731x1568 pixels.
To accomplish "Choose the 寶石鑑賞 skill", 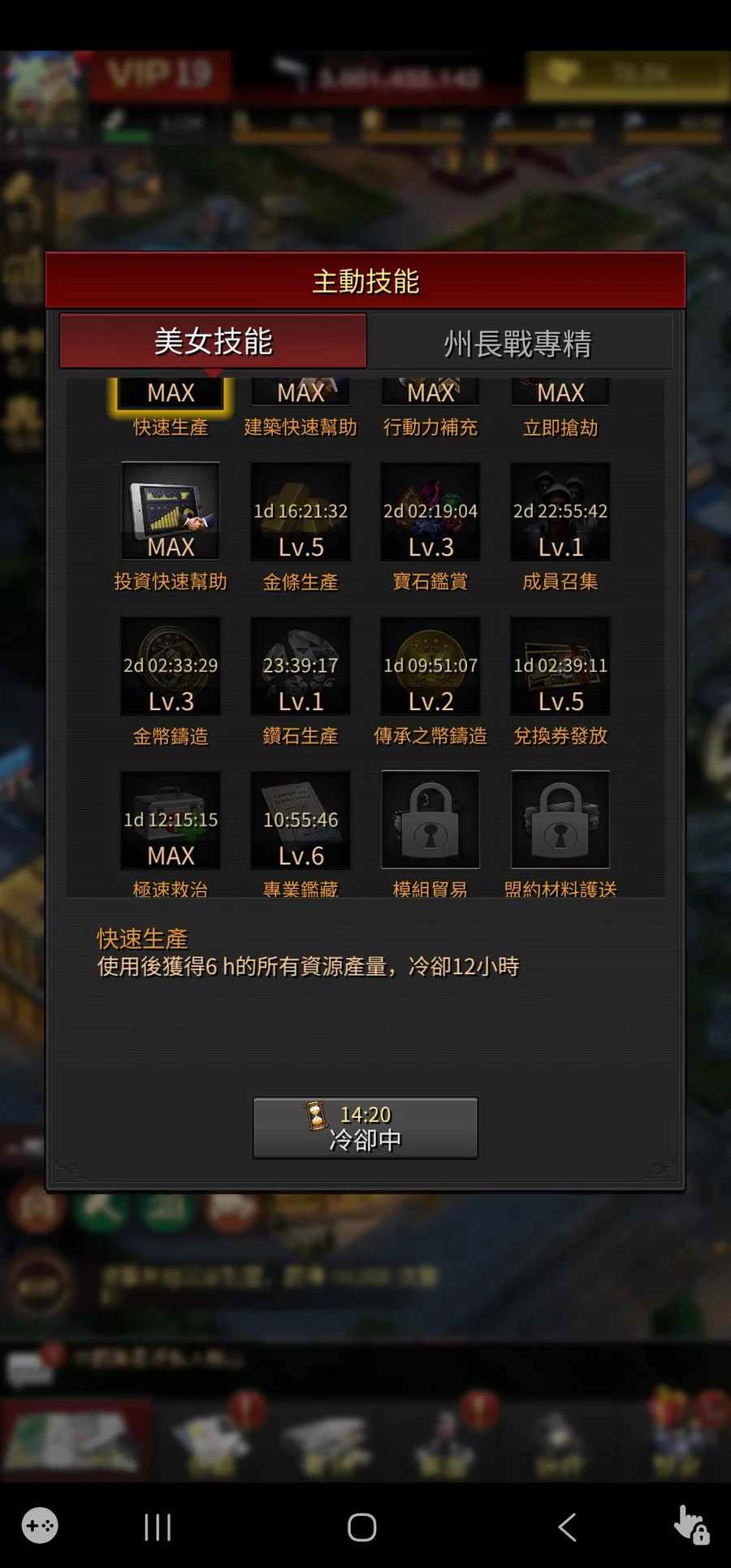I will pyautogui.click(x=430, y=512).
